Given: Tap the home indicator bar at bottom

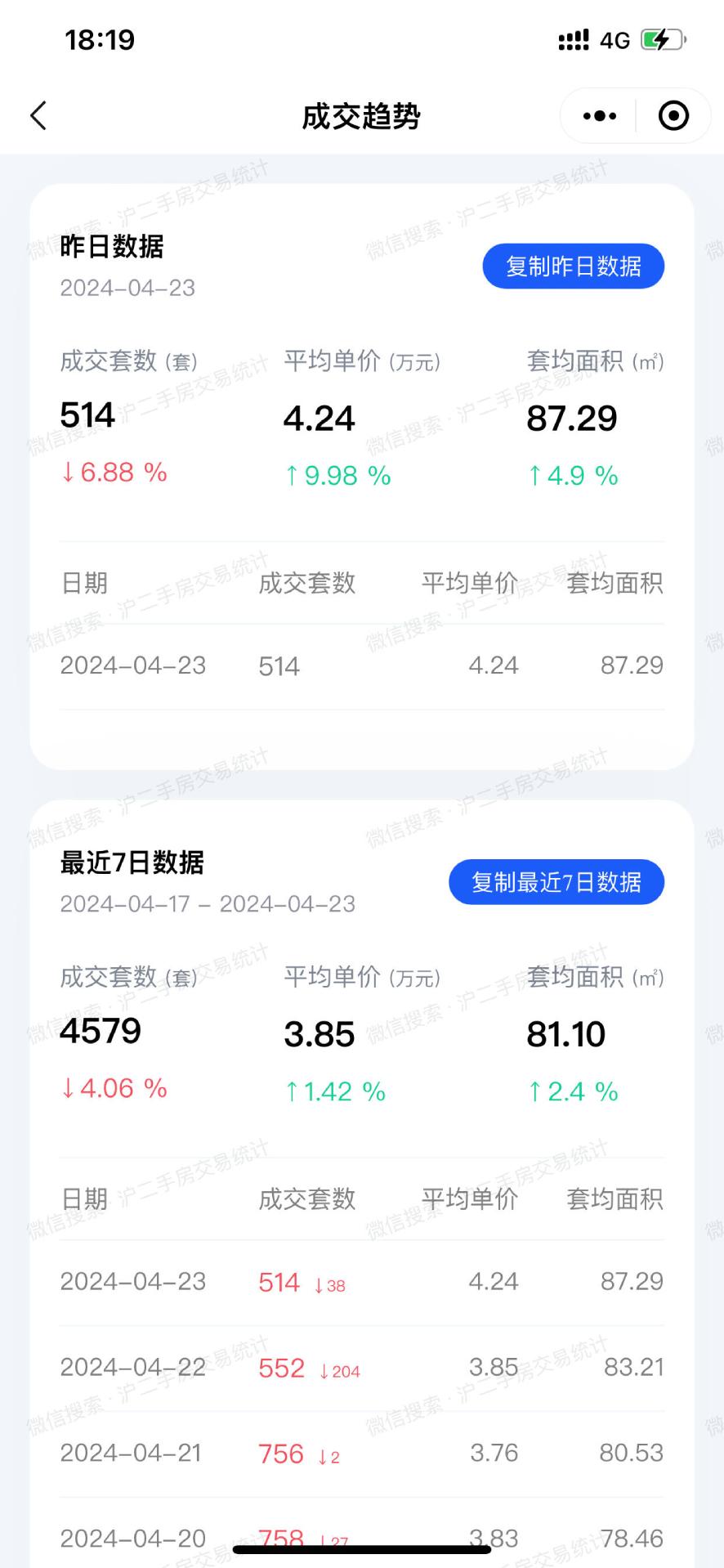Looking at the screenshot, I should 362,1551.
